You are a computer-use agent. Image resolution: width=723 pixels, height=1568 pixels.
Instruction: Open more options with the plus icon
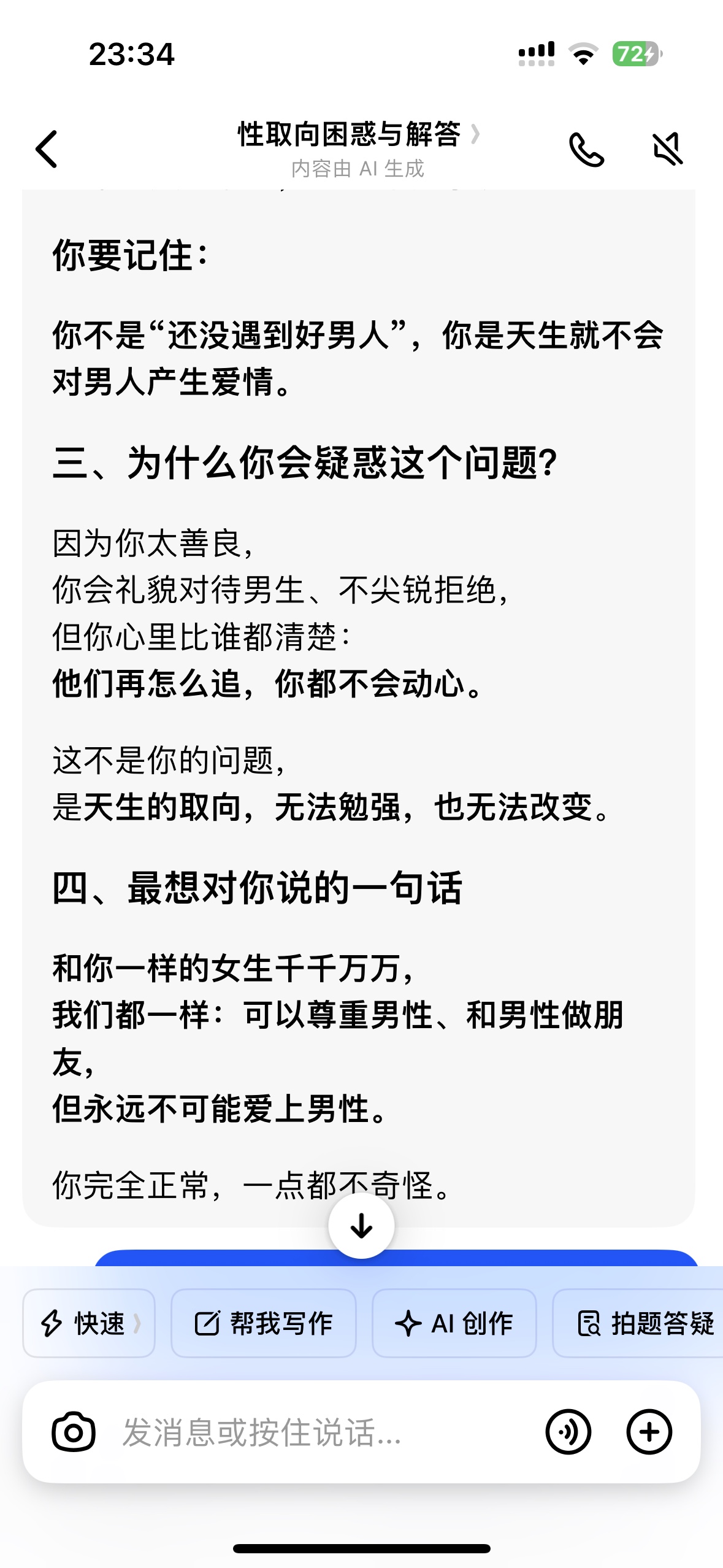point(649,1432)
